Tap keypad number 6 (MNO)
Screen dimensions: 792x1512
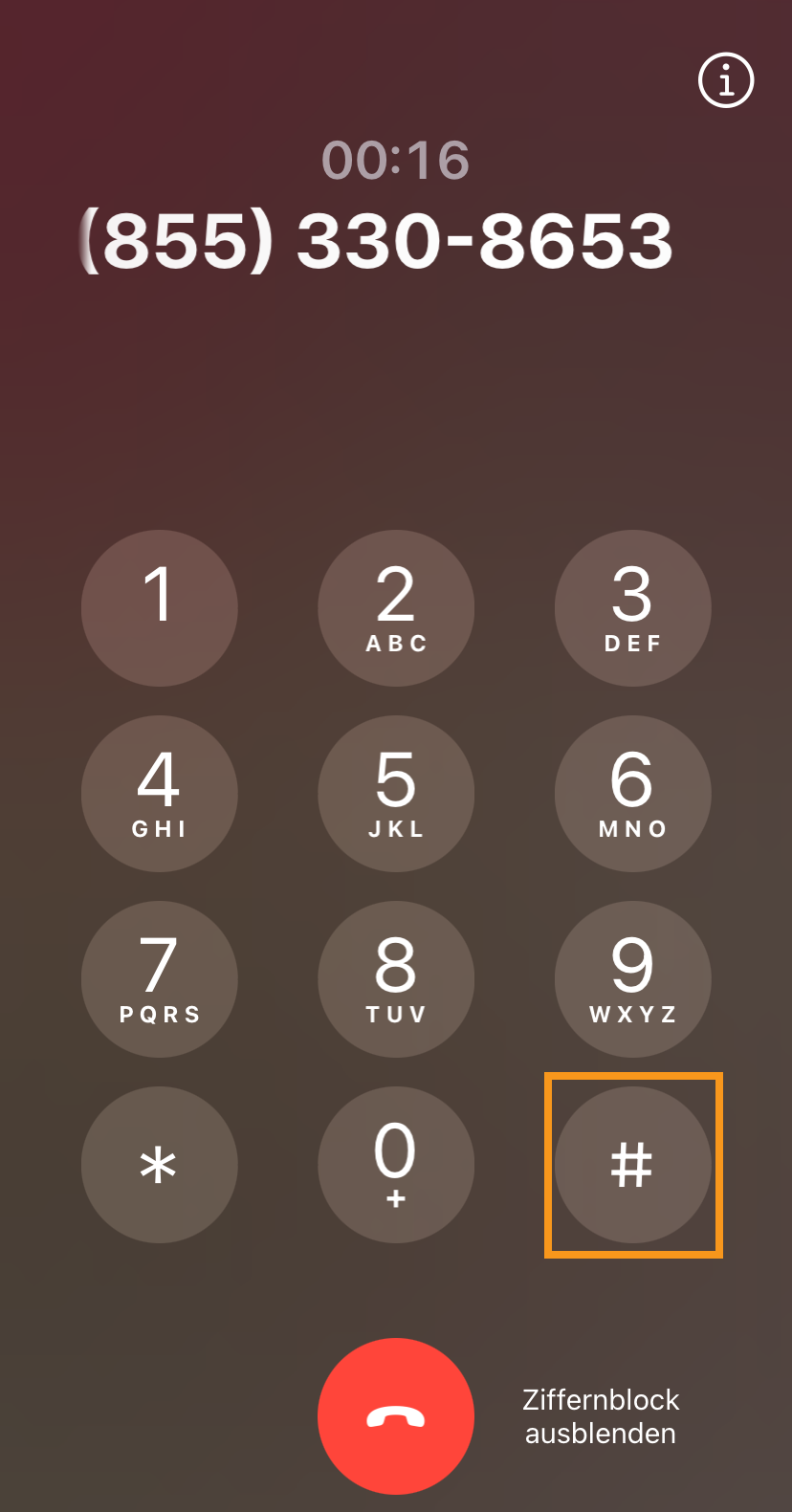point(632,794)
